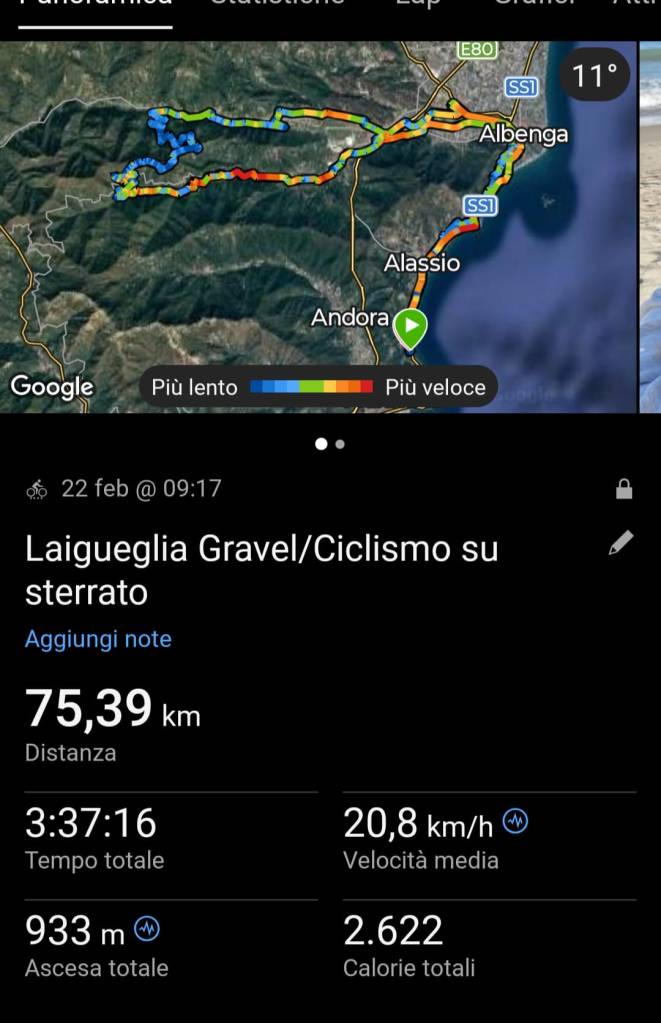The height and width of the screenshot is (1023, 661).
Task: Open the icon beside Ascesa totale
Action: tap(147, 930)
